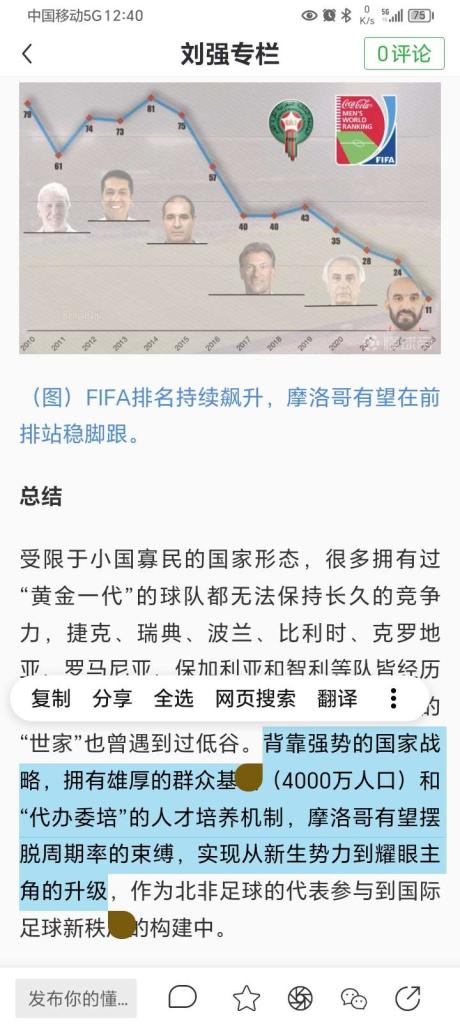The image size is (460, 1029).
Task: Run 网页搜索 on the selected text
Action: click(x=255, y=698)
